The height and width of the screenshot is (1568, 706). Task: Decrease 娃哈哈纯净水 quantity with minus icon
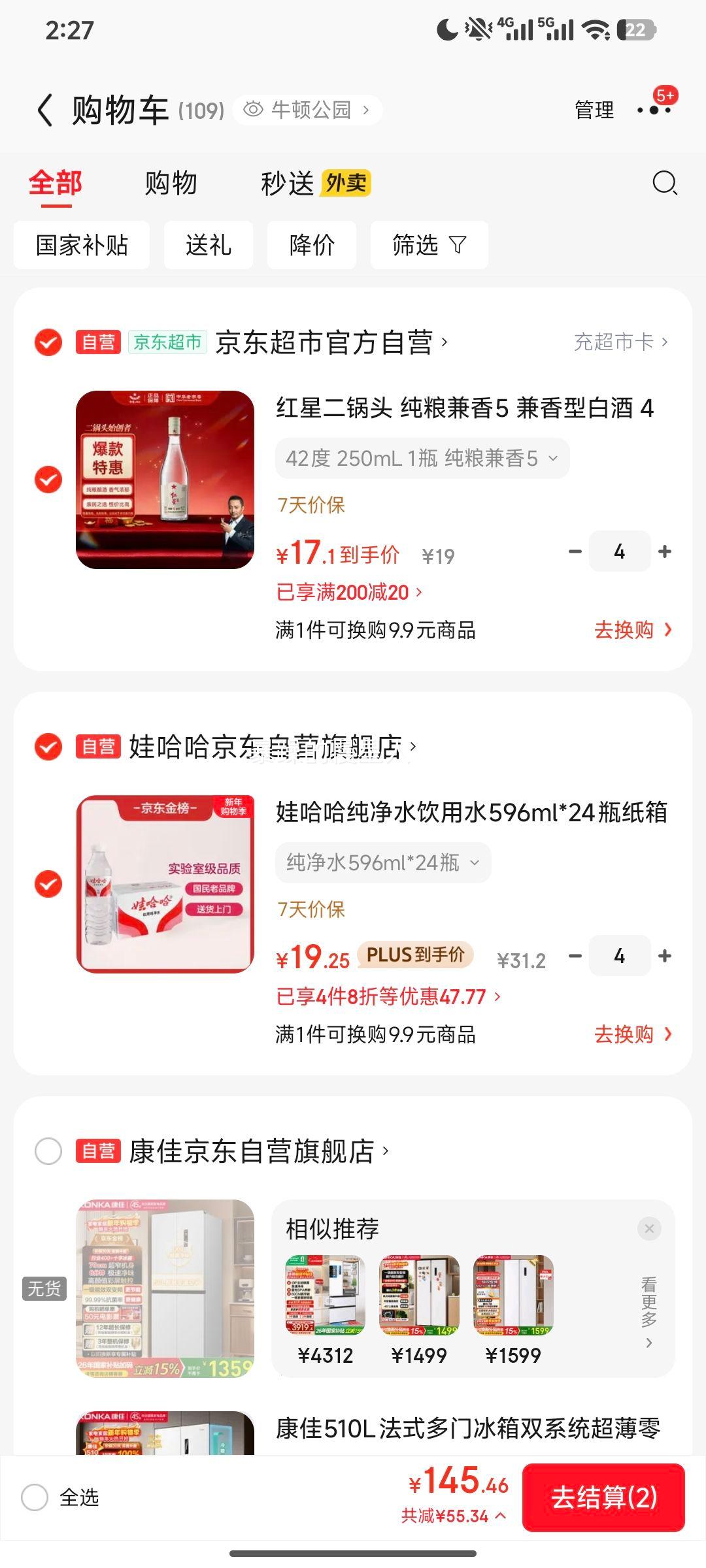[x=575, y=955]
